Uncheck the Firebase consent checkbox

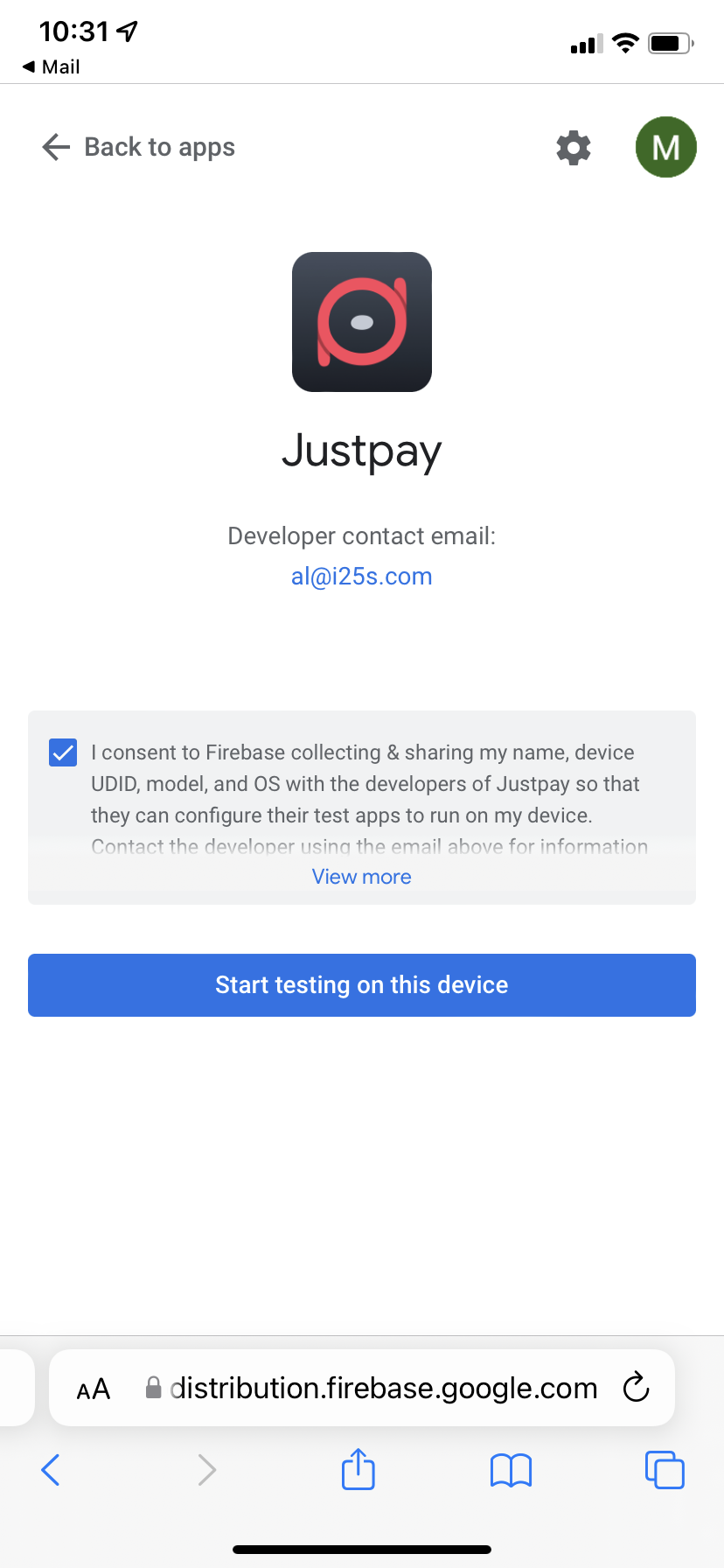(63, 752)
